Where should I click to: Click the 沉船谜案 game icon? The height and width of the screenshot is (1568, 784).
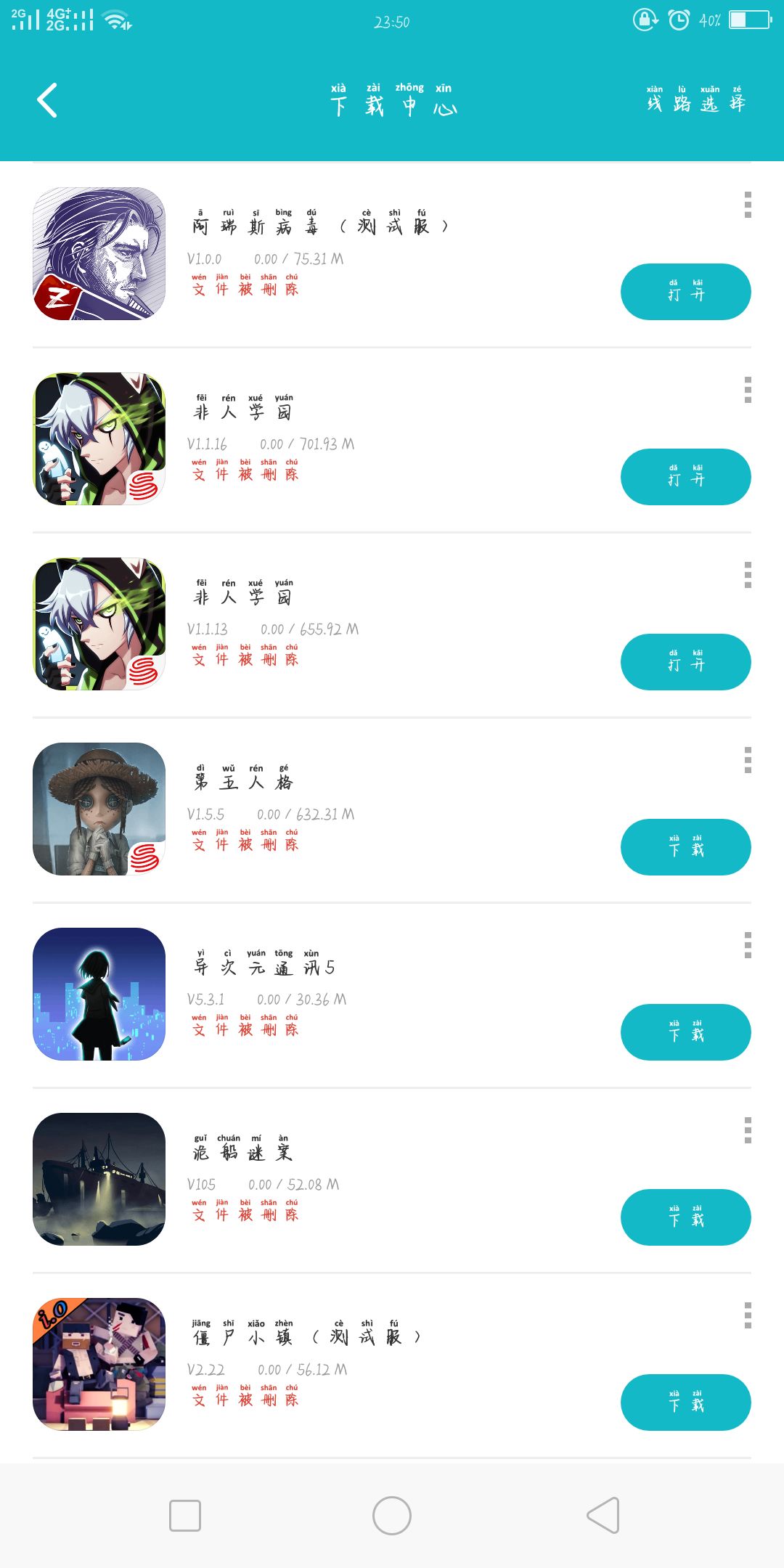(x=99, y=1178)
